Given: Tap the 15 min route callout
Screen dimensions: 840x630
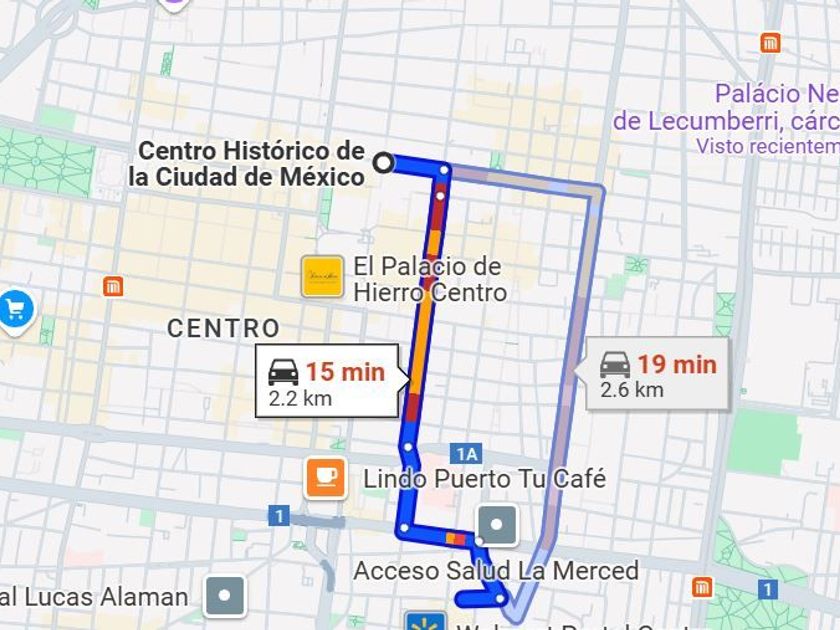Looking at the screenshot, I should click(x=327, y=381).
